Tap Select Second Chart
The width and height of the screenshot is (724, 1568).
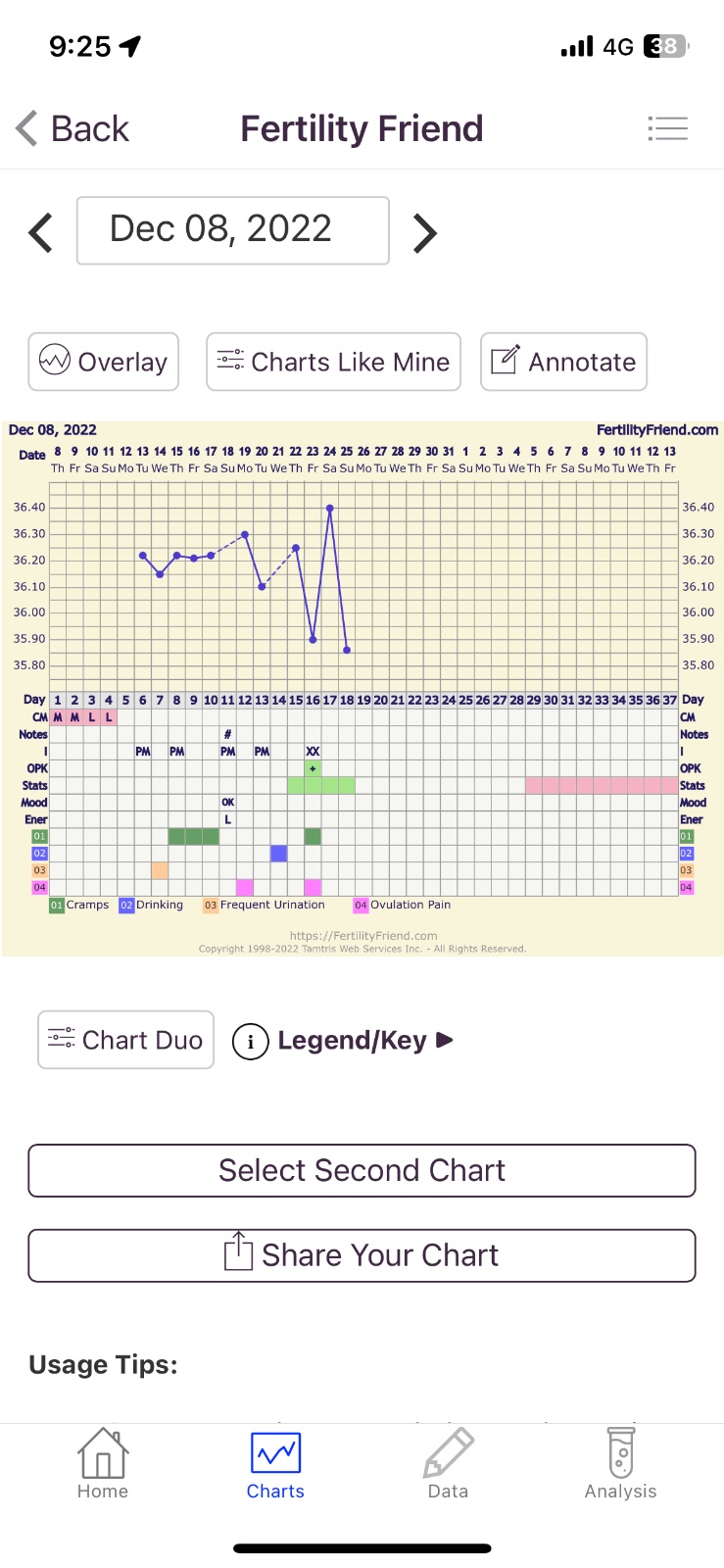click(x=362, y=1170)
